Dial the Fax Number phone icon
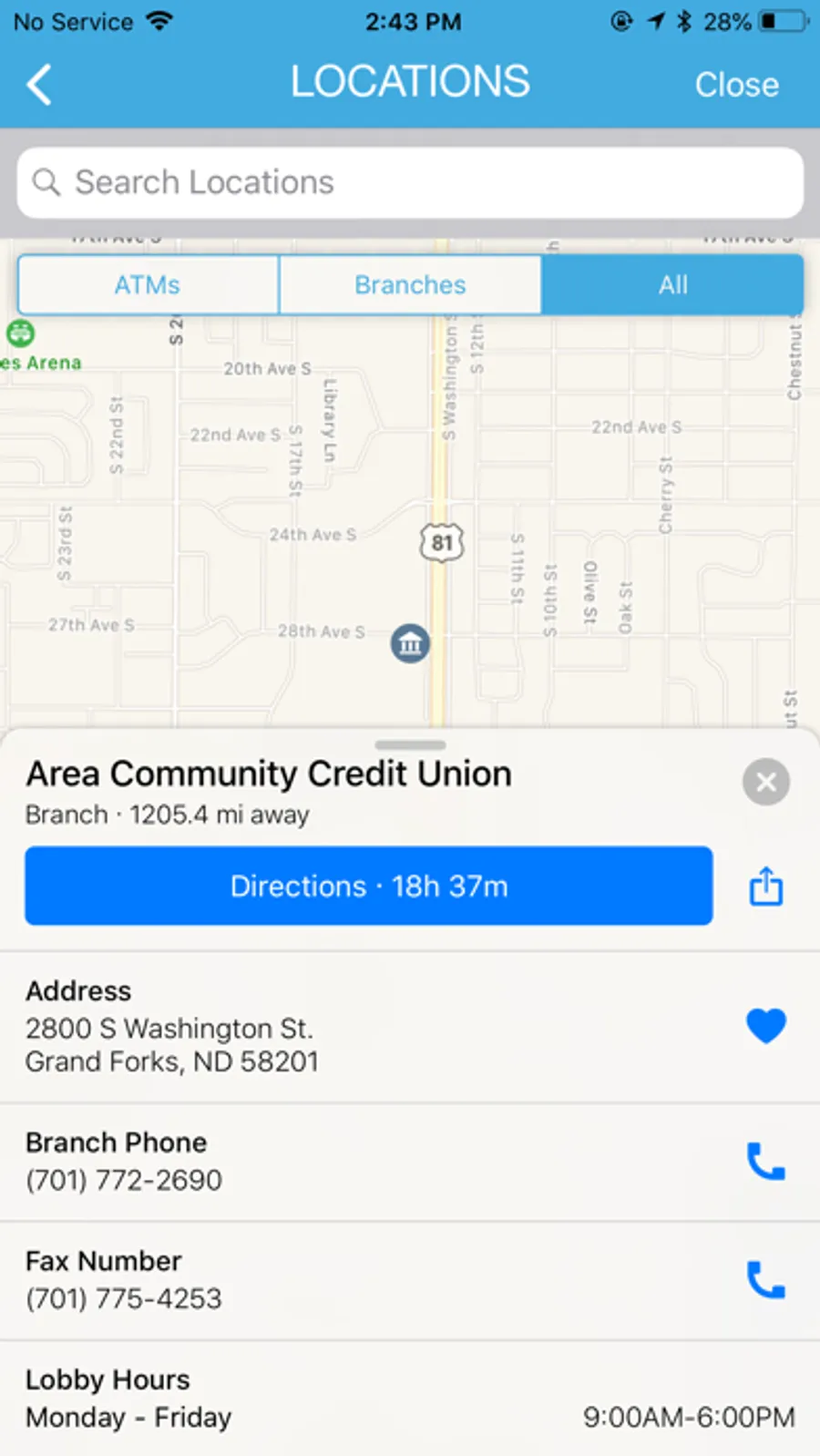The image size is (820, 1456). (x=765, y=1280)
